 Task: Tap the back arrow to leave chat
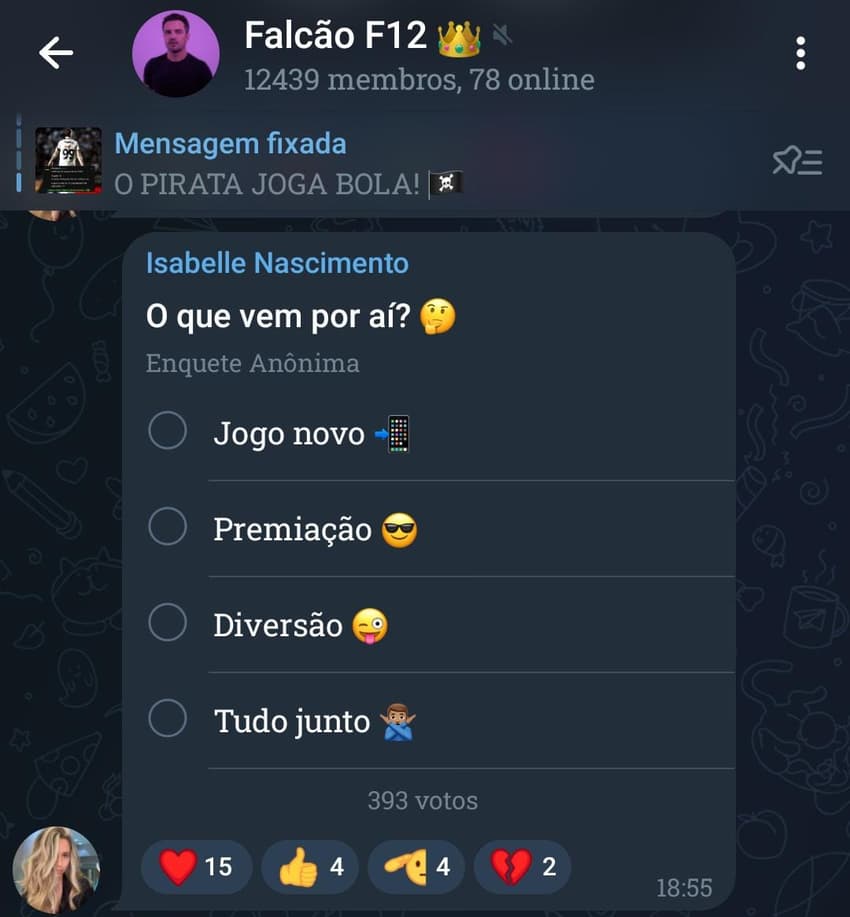point(57,53)
